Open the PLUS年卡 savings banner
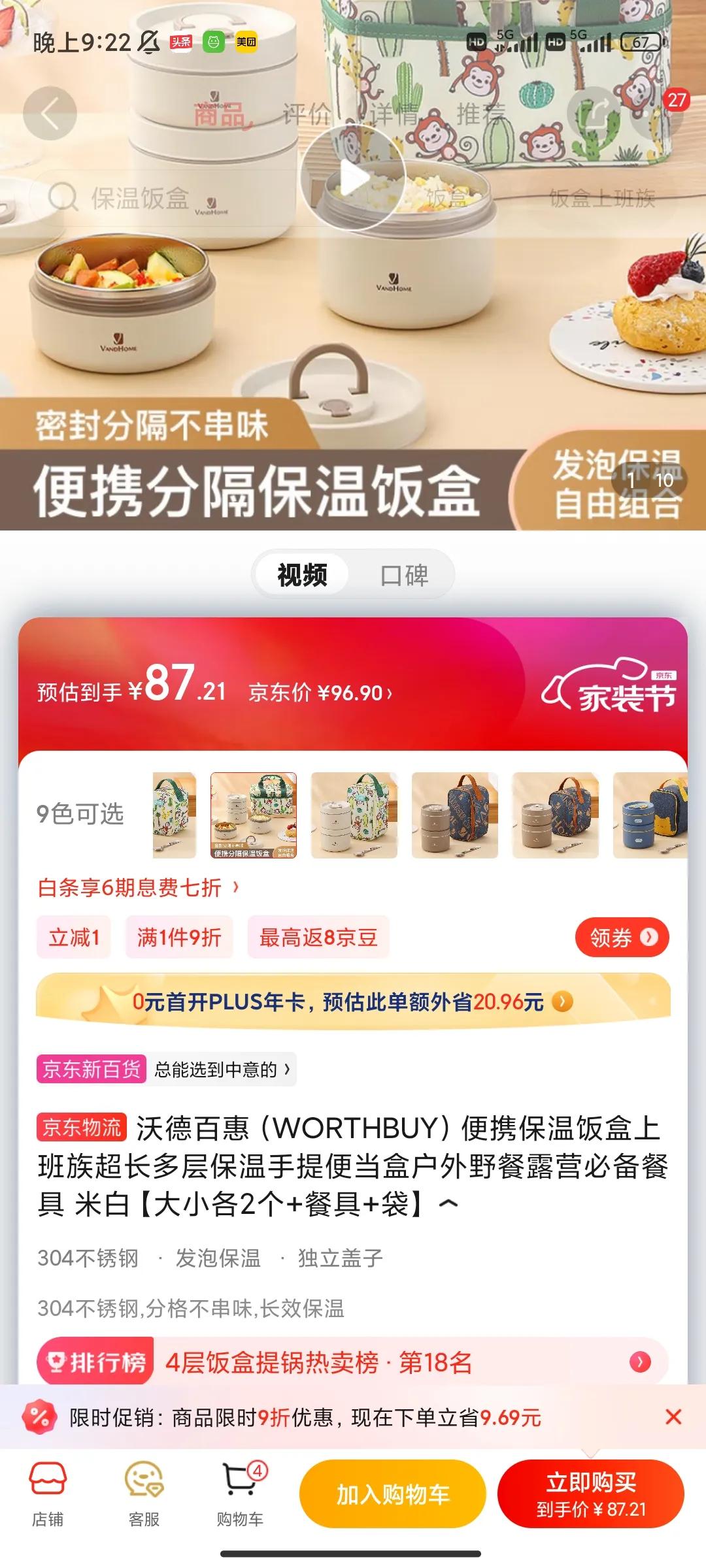The image size is (706, 1568). click(x=353, y=1002)
